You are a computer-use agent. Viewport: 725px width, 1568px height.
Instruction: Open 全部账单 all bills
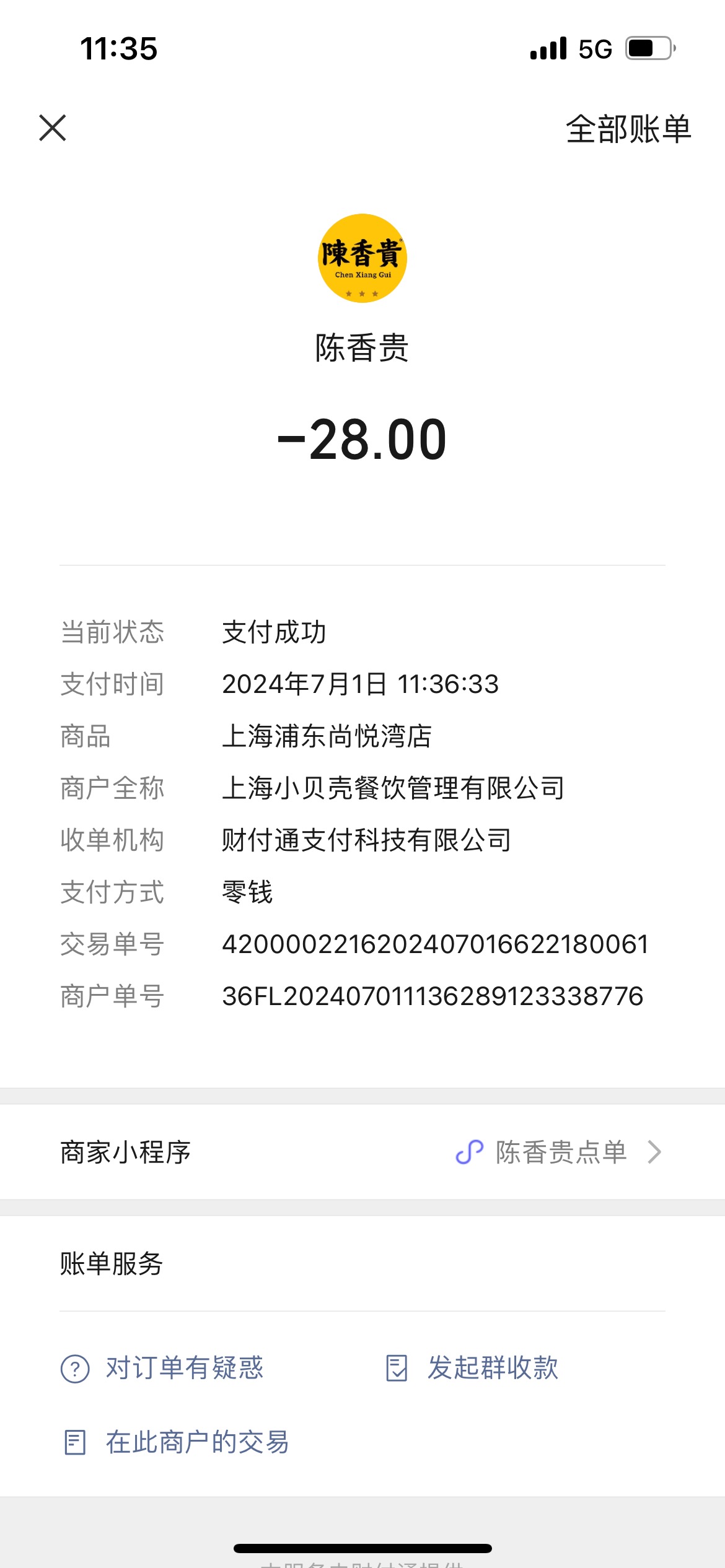(x=628, y=129)
